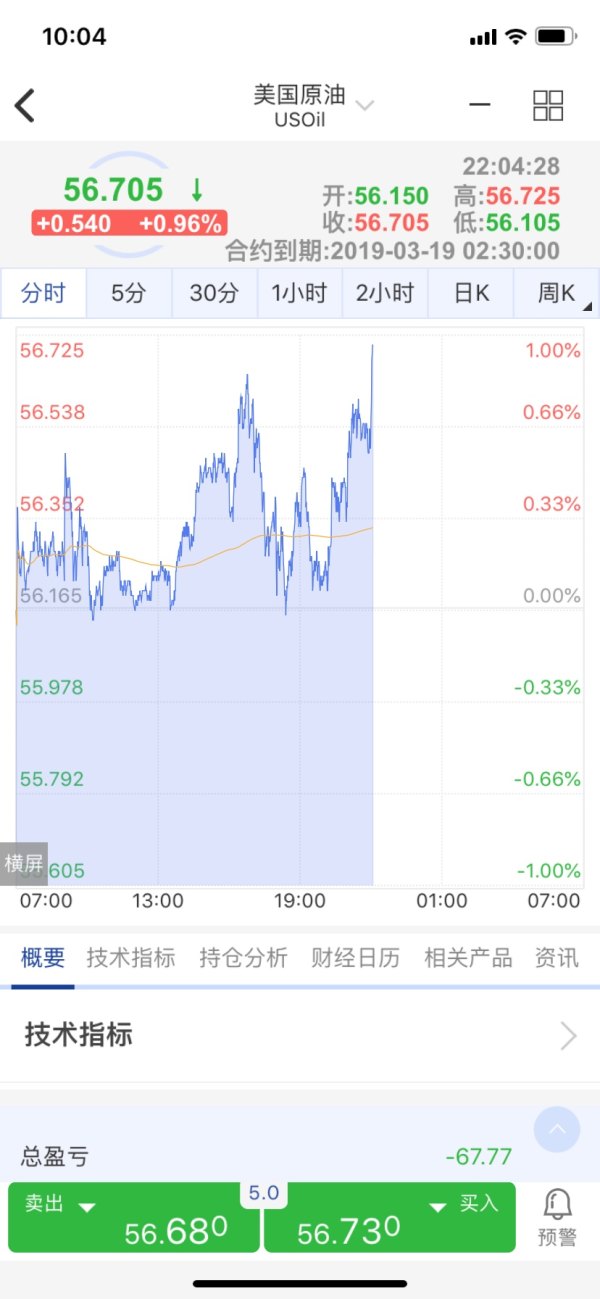The height and width of the screenshot is (1299, 600).
Task: Tap the minus icon in the header
Action: [480, 104]
